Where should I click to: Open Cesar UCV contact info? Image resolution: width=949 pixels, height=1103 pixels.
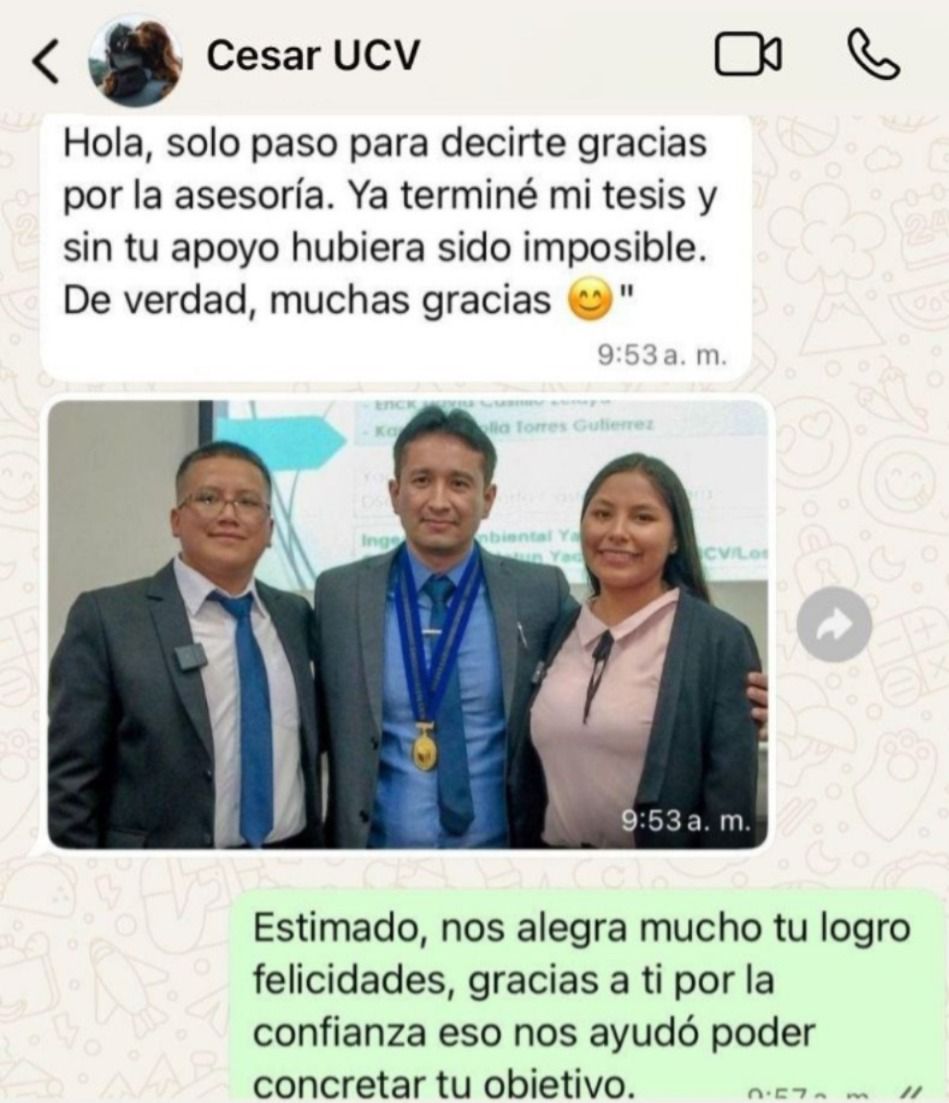(x=312, y=58)
